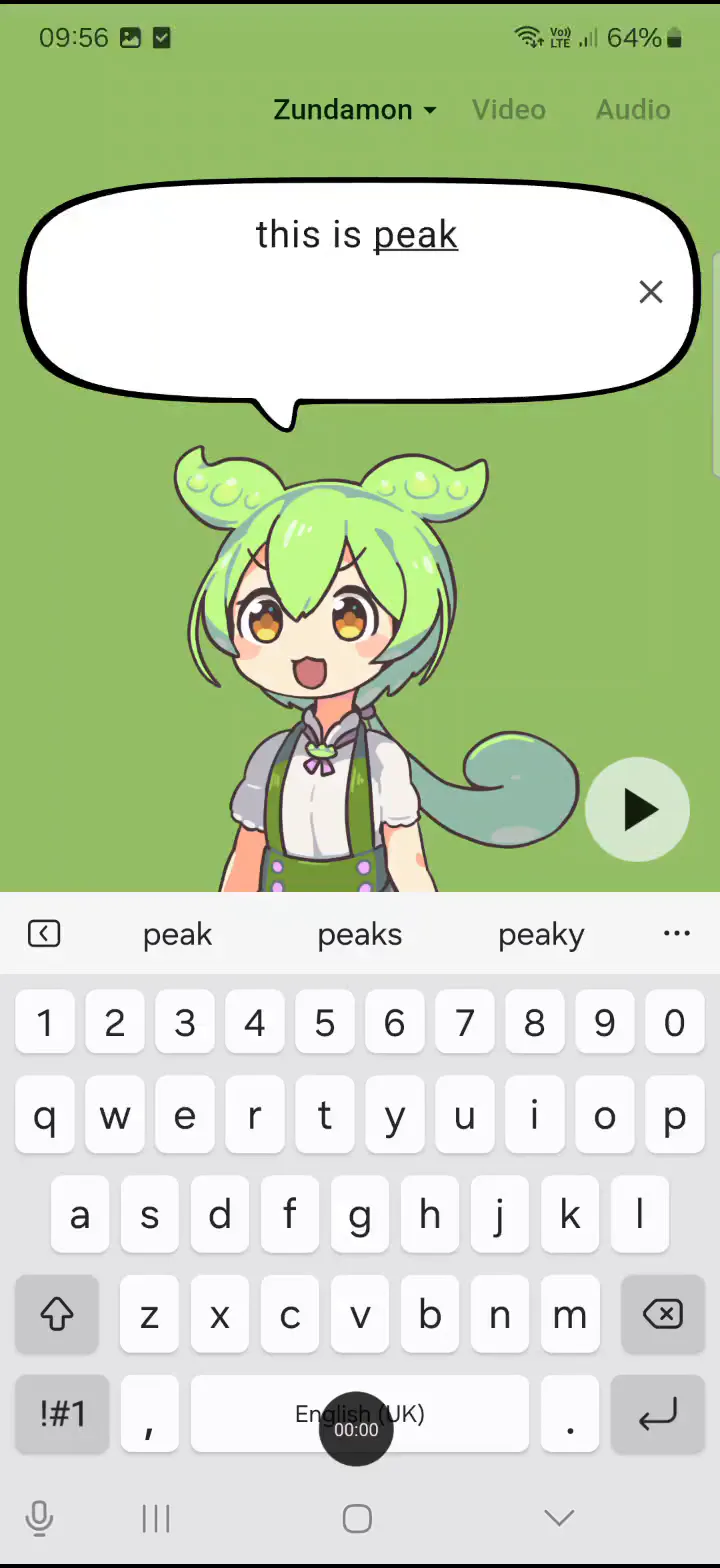This screenshot has width=720, height=1568.
Task: Open the Zundamon character dropdown
Action: click(x=355, y=110)
